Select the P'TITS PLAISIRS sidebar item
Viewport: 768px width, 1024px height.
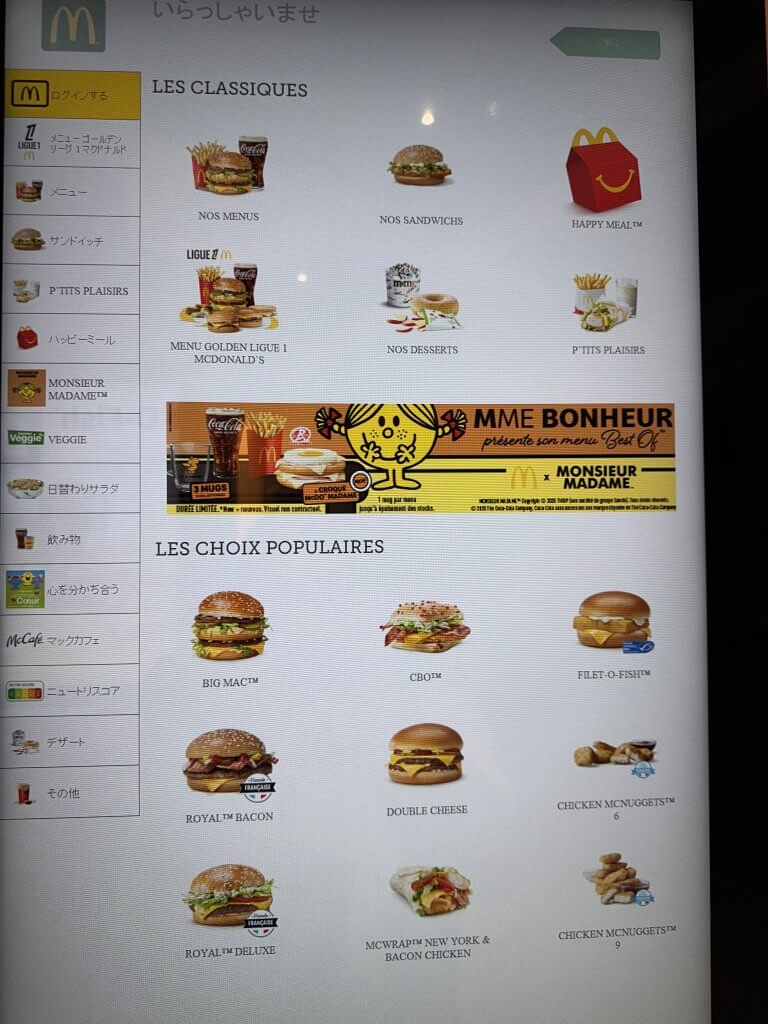pyautogui.click(x=72, y=291)
